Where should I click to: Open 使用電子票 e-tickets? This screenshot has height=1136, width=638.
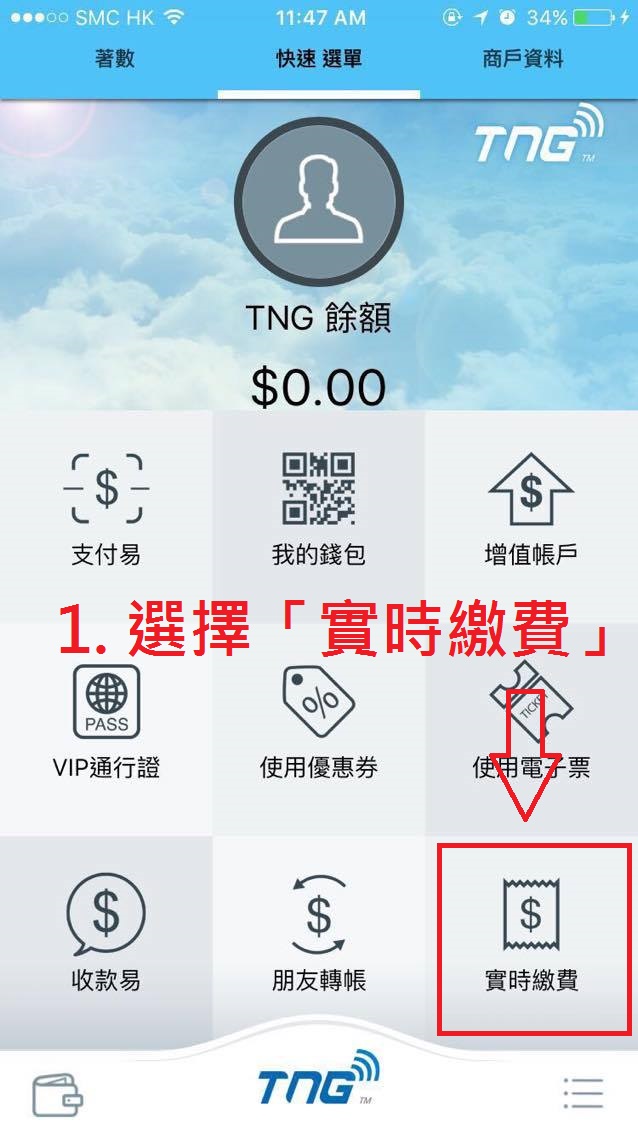[x=531, y=722]
